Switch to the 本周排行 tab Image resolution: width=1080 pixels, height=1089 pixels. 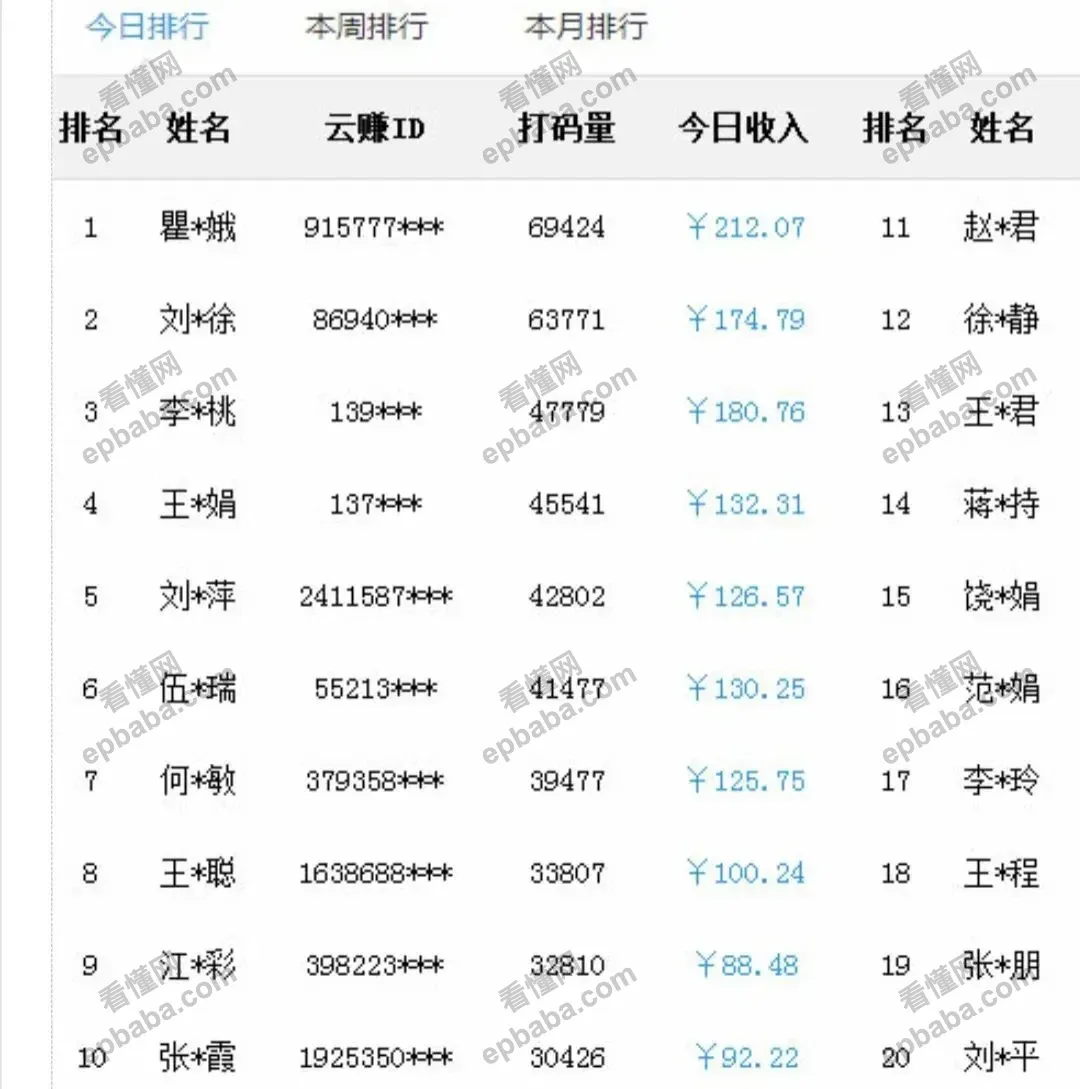click(364, 27)
